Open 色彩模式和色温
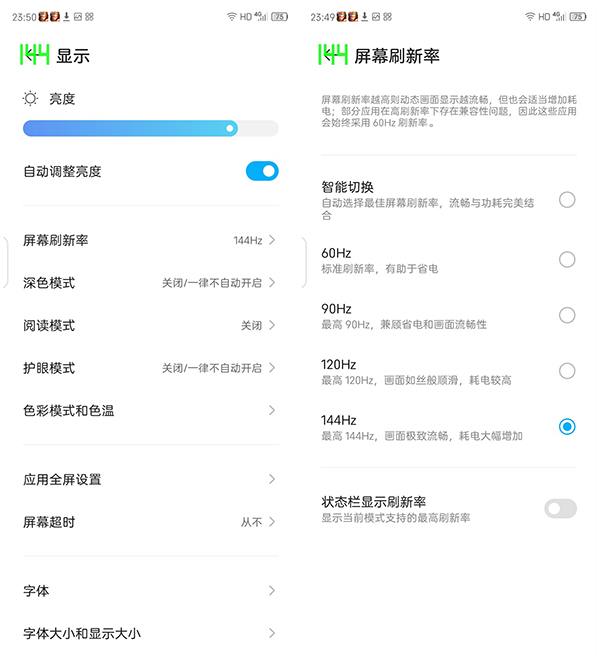 point(150,411)
